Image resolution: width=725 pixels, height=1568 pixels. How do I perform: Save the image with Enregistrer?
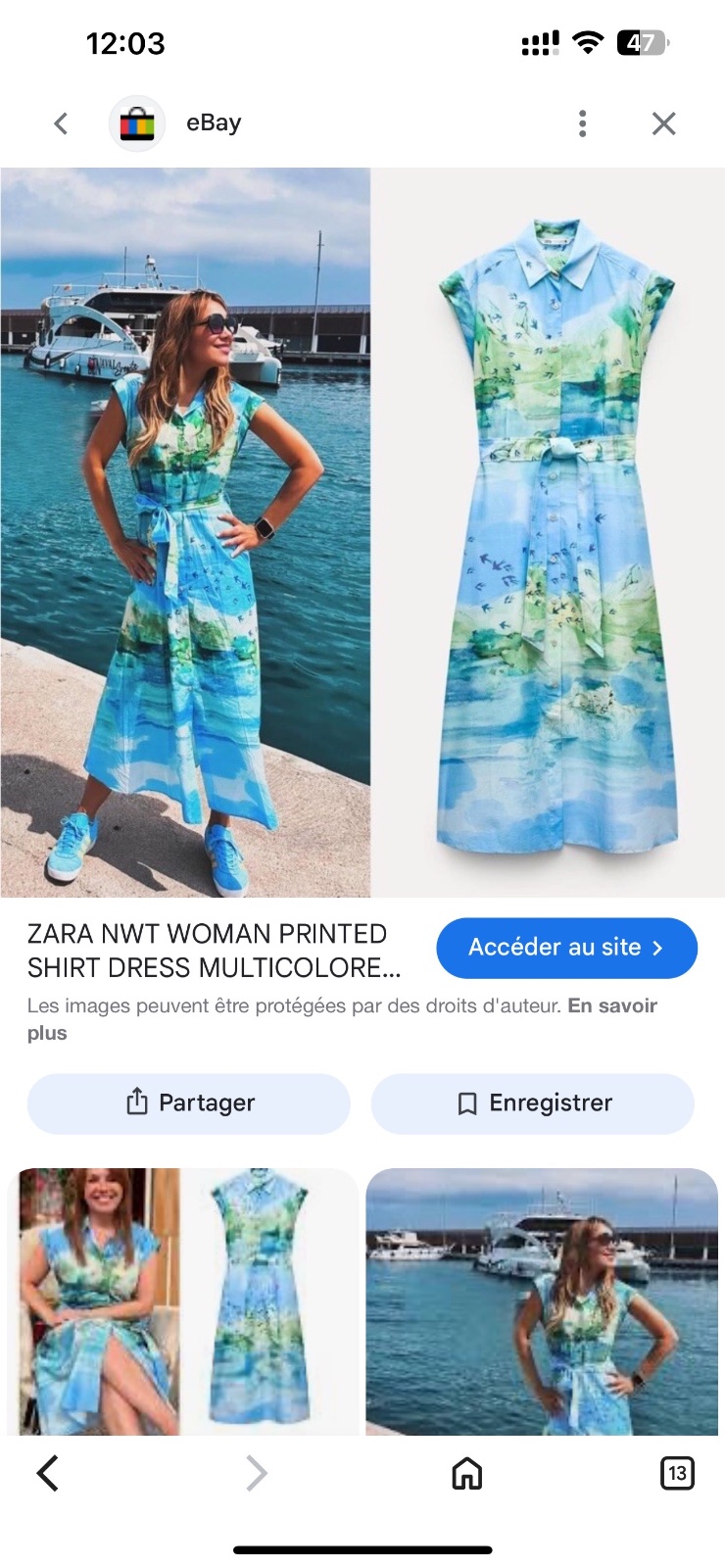[x=533, y=1103]
